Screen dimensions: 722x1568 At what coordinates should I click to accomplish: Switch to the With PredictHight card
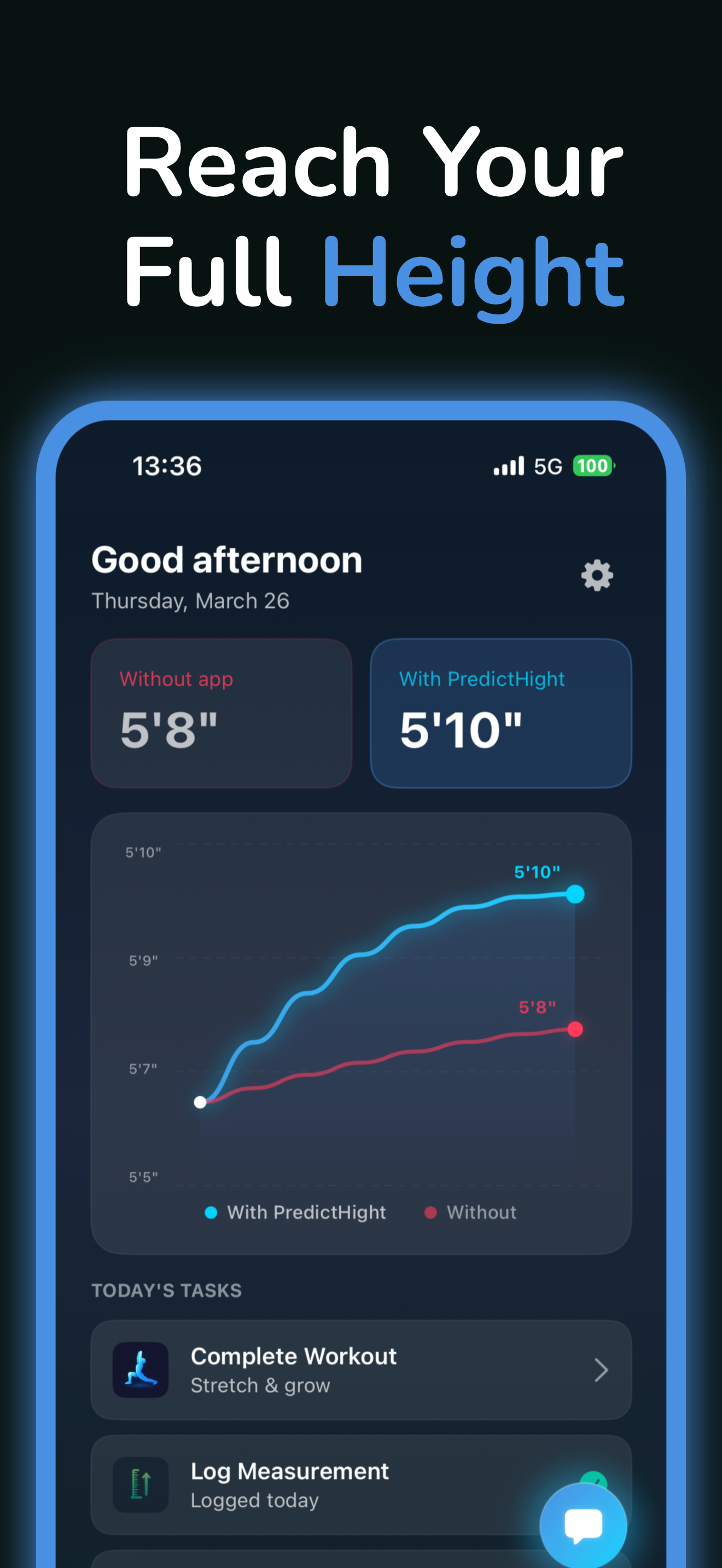[500, 713]
